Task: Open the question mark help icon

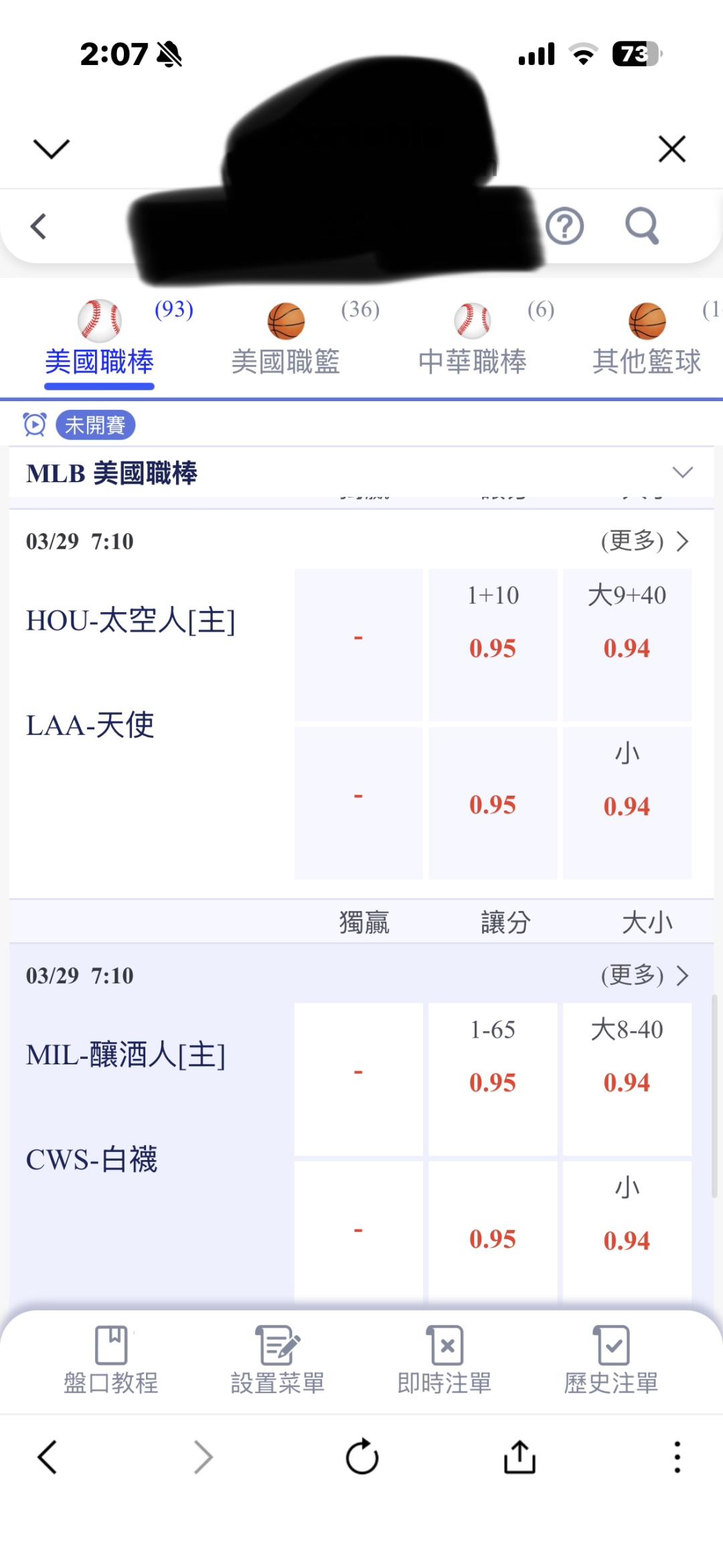Action: (564, 226)
